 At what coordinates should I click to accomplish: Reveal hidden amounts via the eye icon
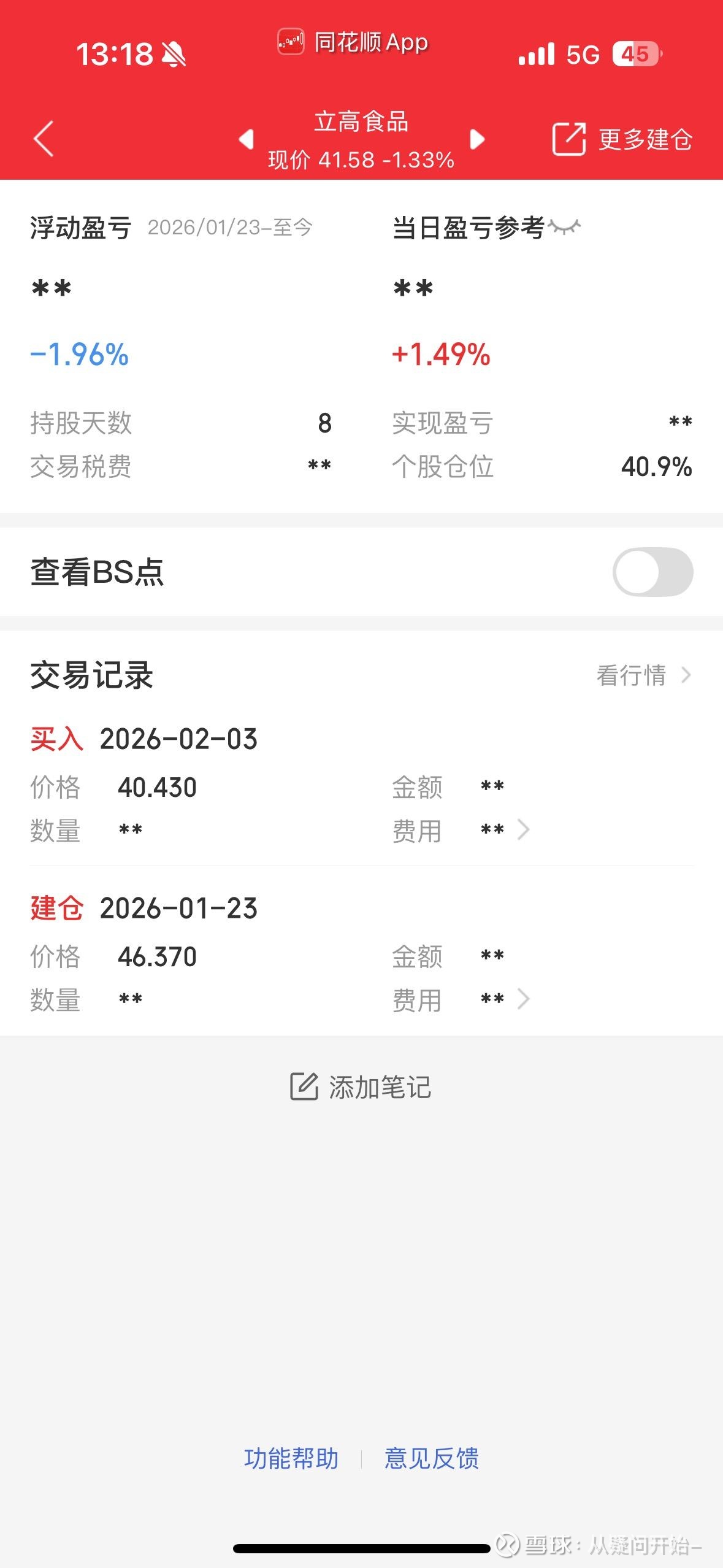pyautogui.click(x=564, y=228)
